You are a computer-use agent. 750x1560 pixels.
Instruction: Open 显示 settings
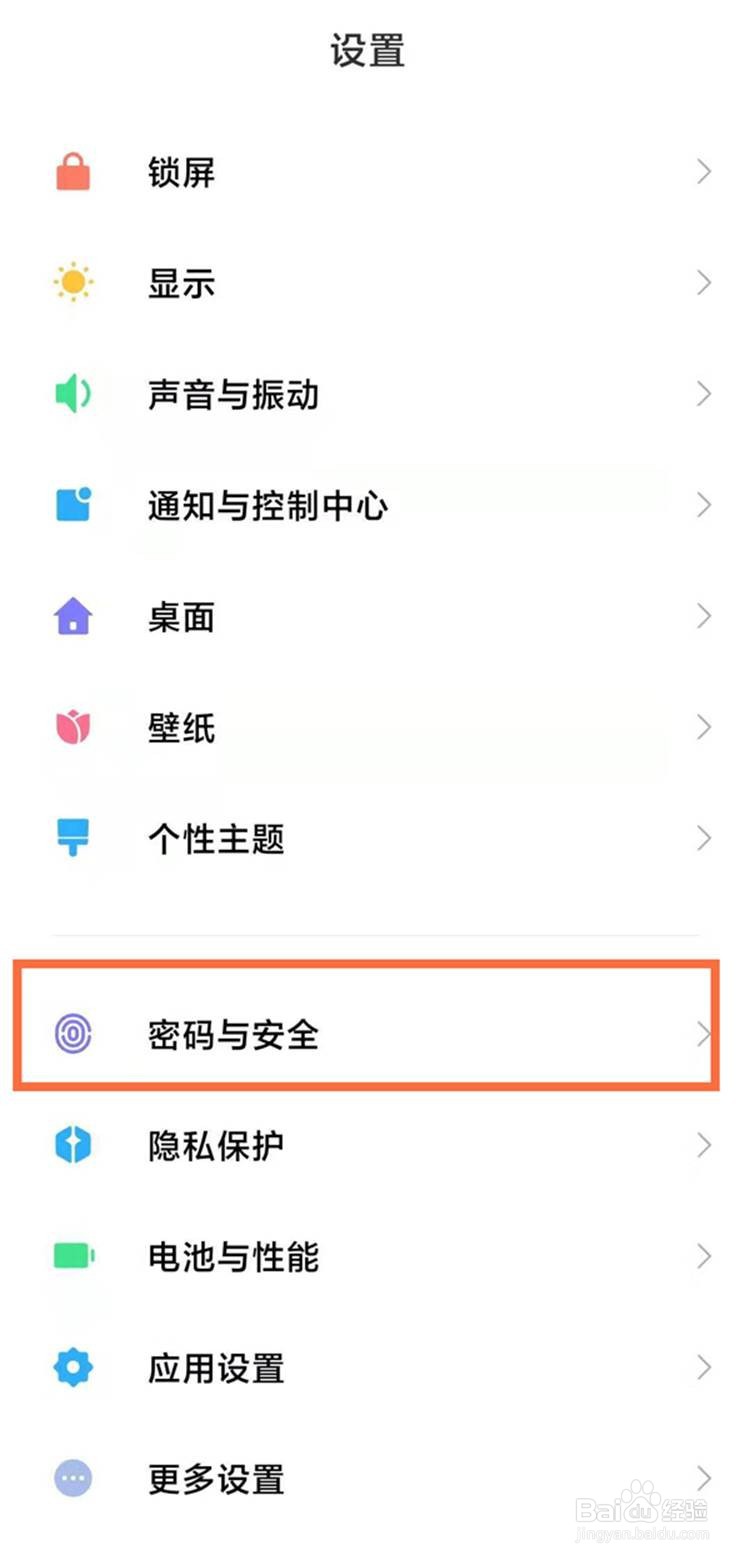click(375, 284)
